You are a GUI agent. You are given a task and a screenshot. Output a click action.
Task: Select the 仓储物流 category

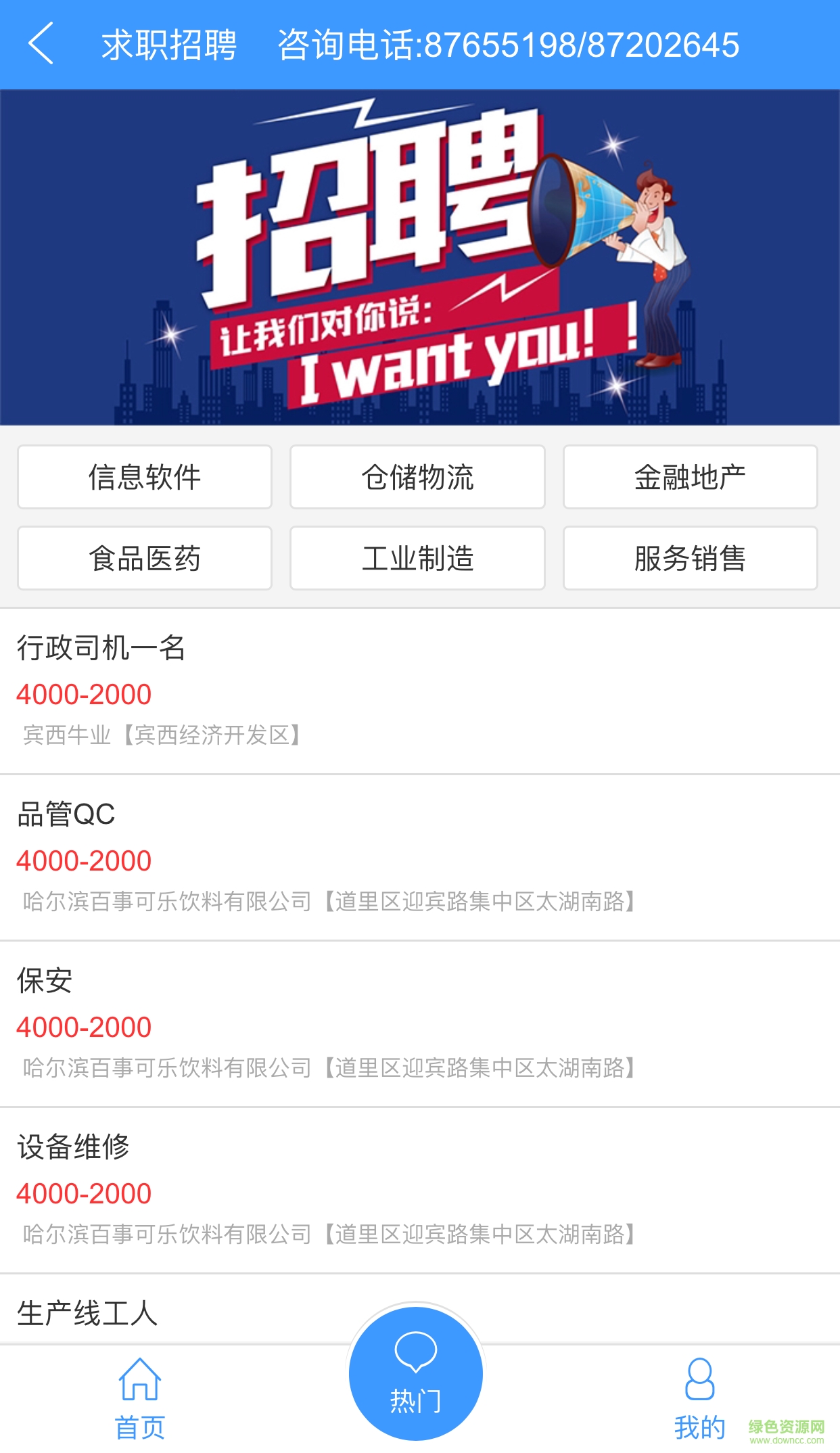point(417,477)
